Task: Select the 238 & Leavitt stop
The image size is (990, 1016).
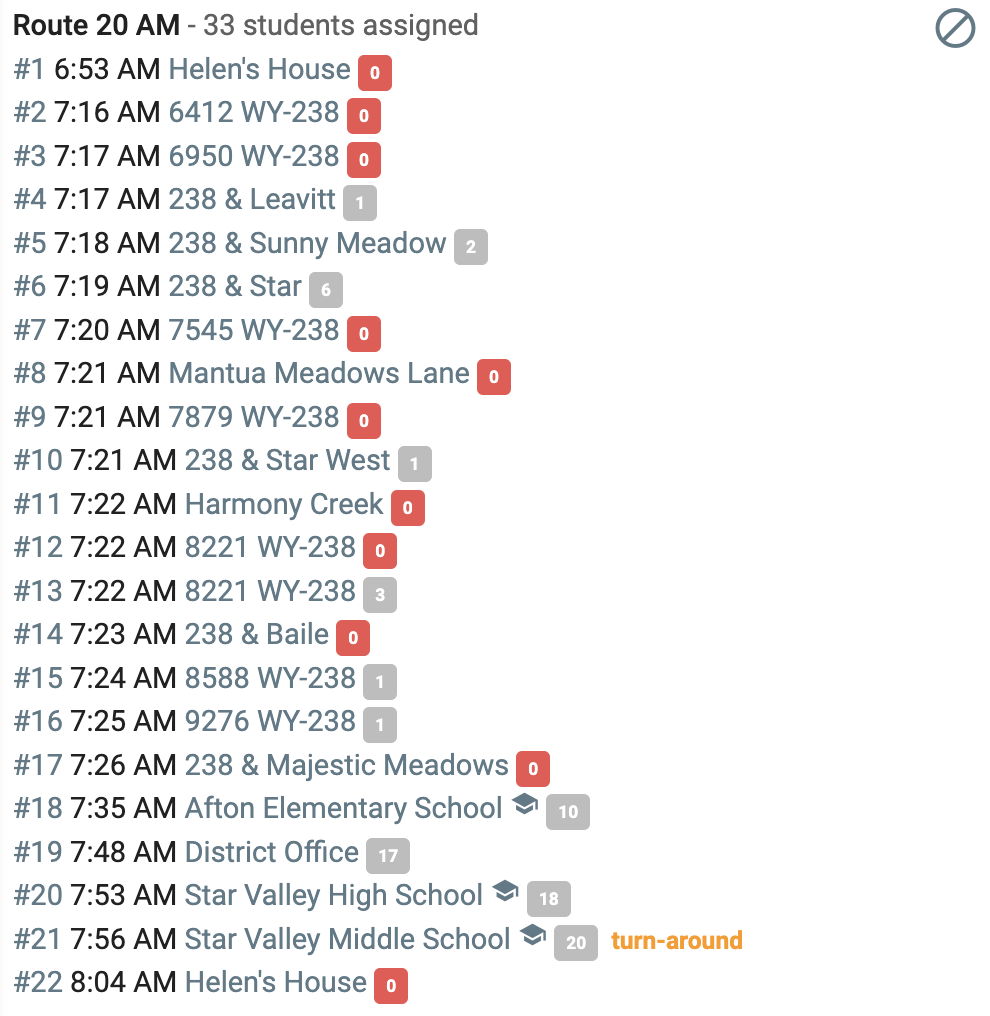Action: pyautogui.click(x=252, y=199)
